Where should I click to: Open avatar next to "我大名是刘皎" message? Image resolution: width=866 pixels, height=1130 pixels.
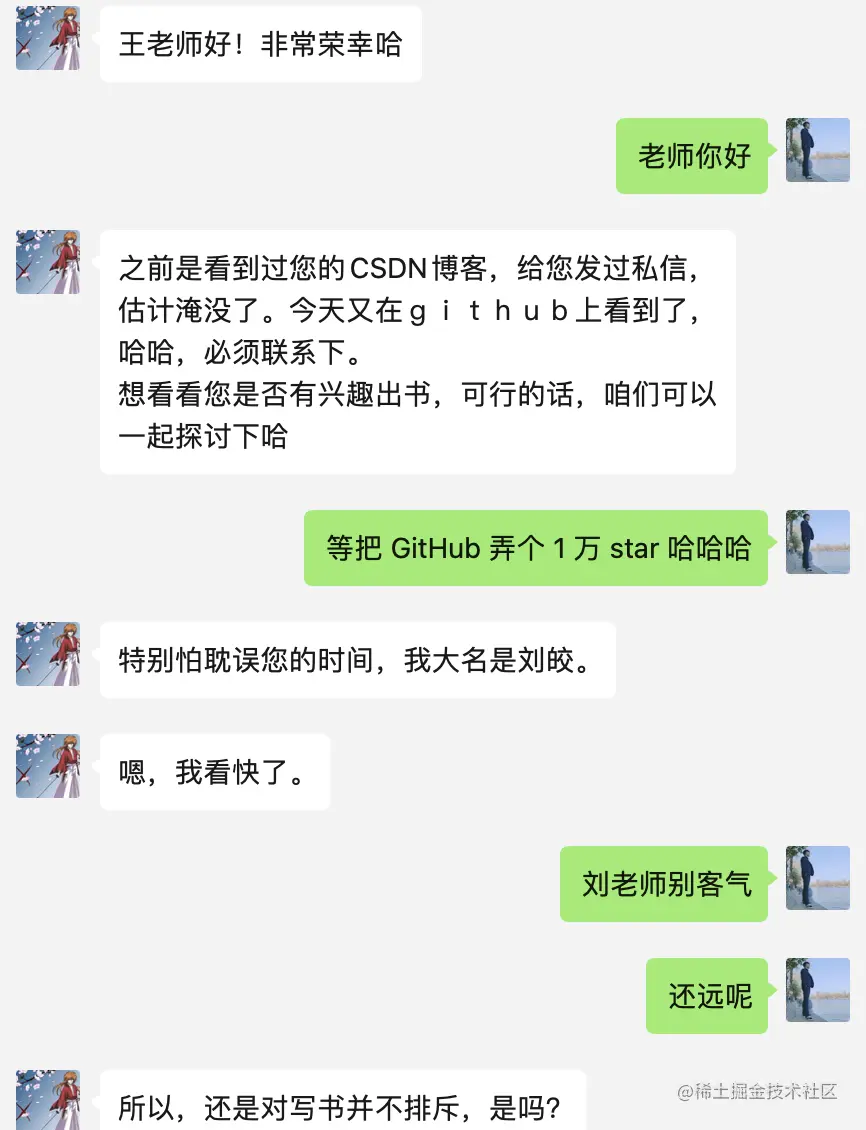coord(47,654)
